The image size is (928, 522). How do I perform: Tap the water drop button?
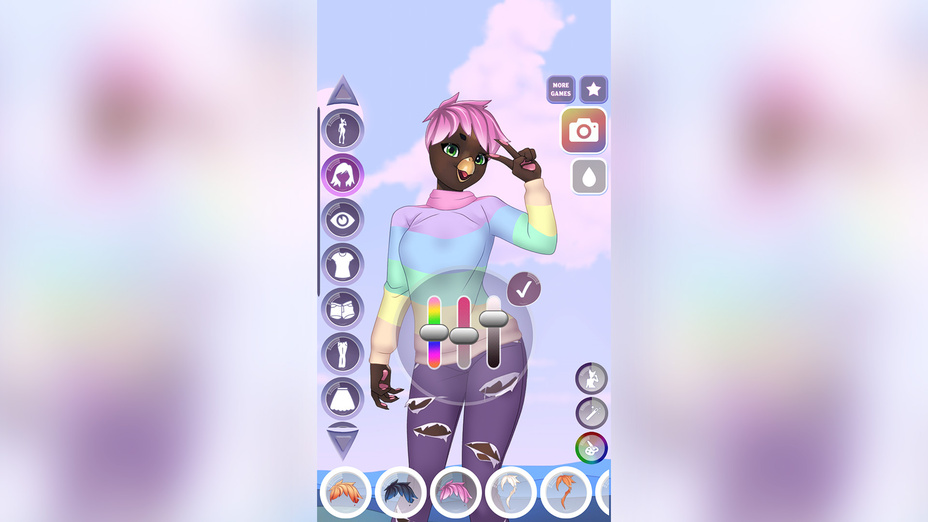[x=589, y=176]
